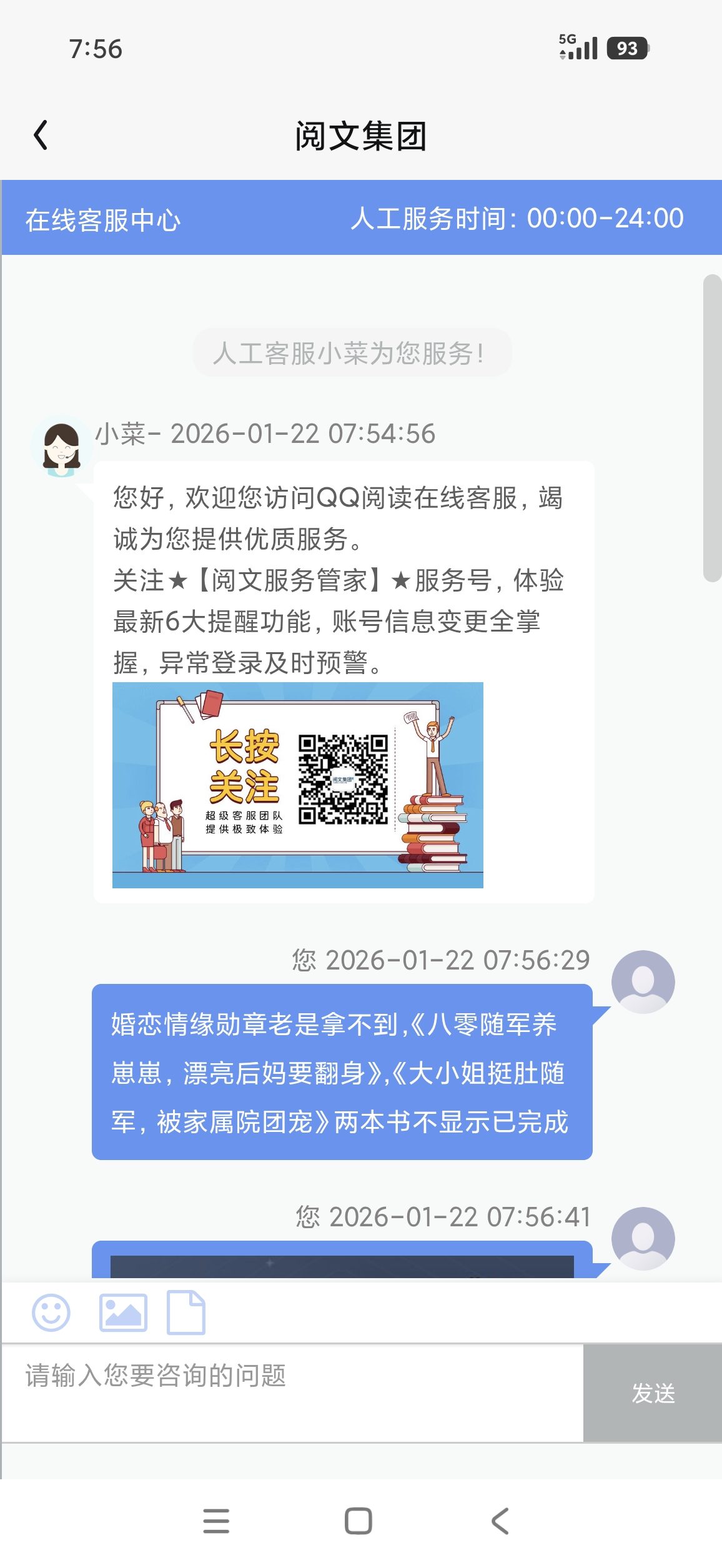
Task: Tap the 发送 send button
Action: point(653,1392)
